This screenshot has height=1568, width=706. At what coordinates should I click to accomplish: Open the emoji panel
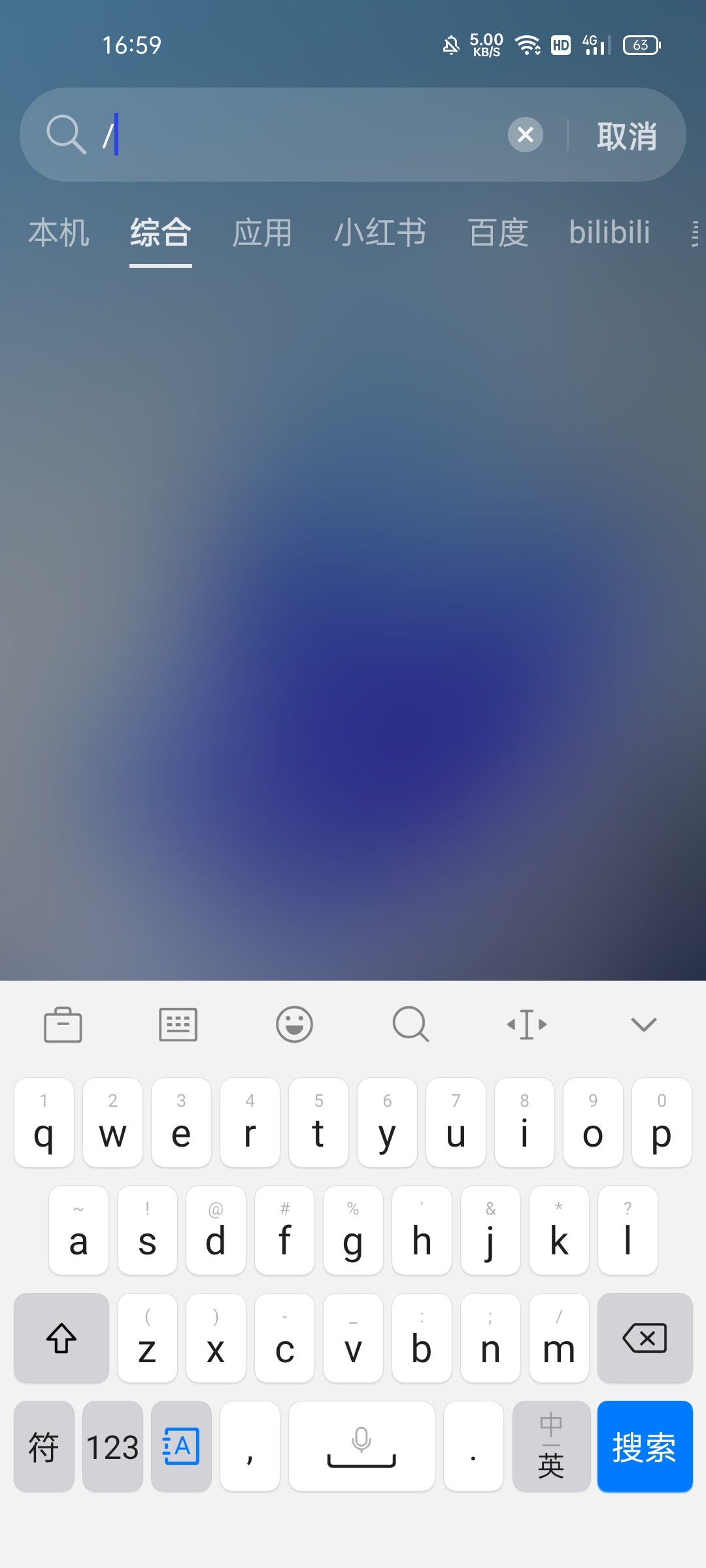[294, 1024]
